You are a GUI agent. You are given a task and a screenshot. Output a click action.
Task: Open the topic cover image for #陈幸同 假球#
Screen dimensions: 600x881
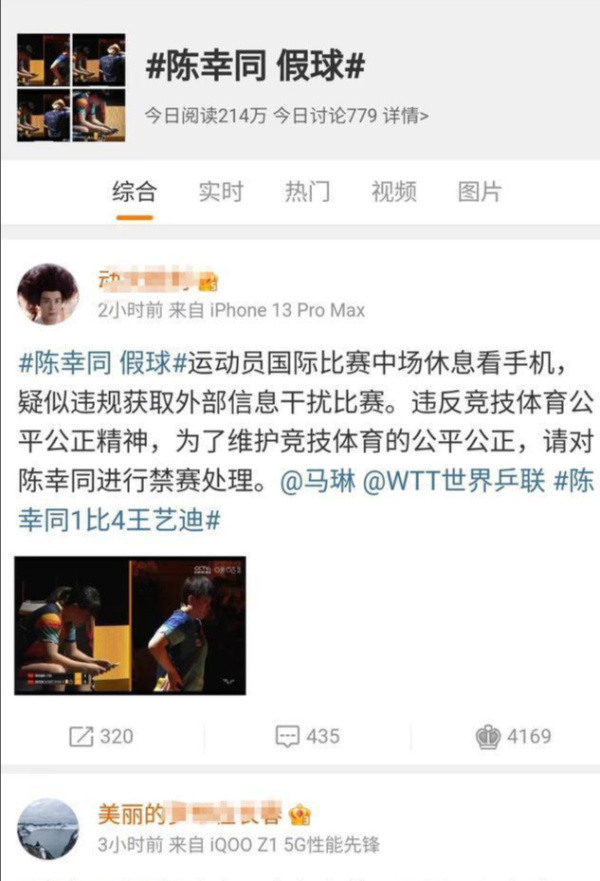tap(71, 87)
